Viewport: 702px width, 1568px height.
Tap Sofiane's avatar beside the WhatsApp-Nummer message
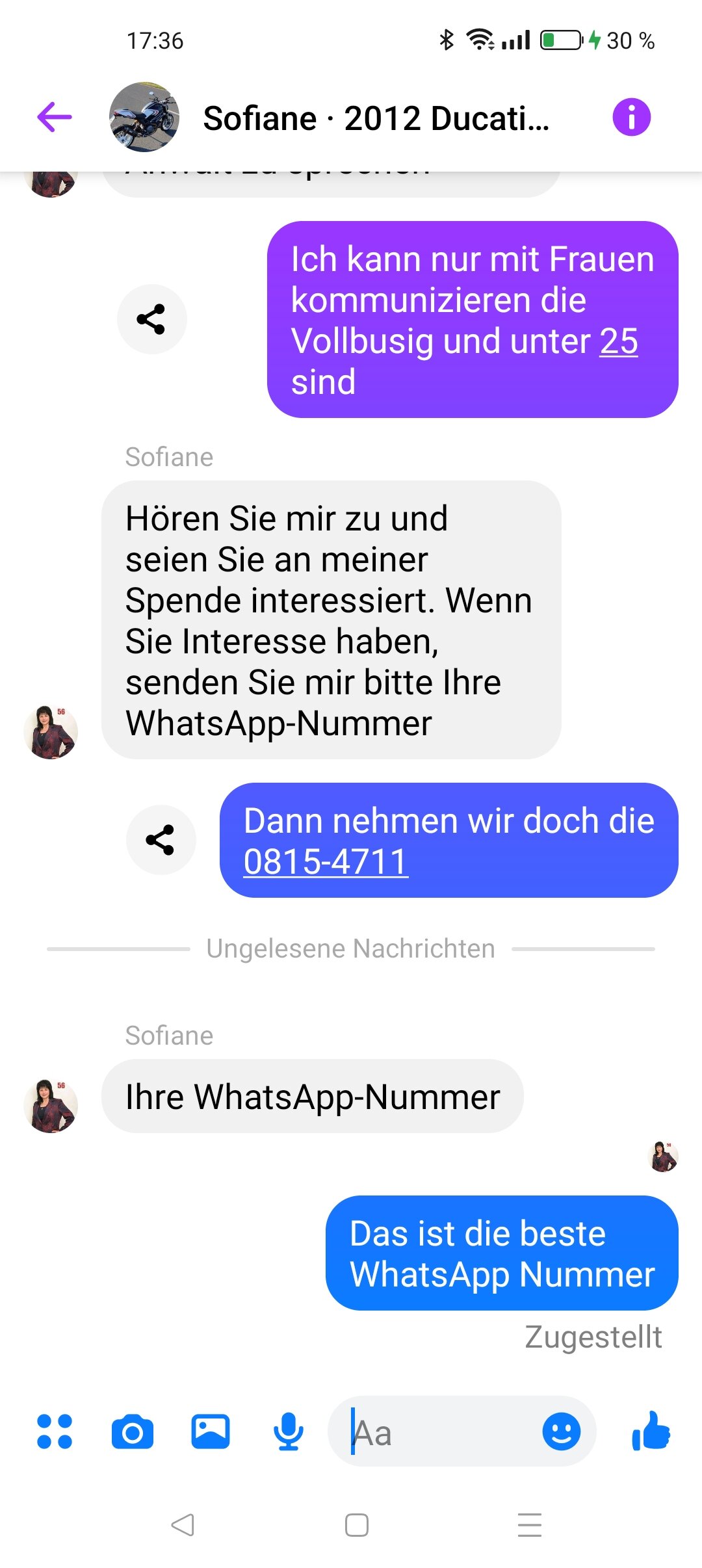pos(51,1106)
